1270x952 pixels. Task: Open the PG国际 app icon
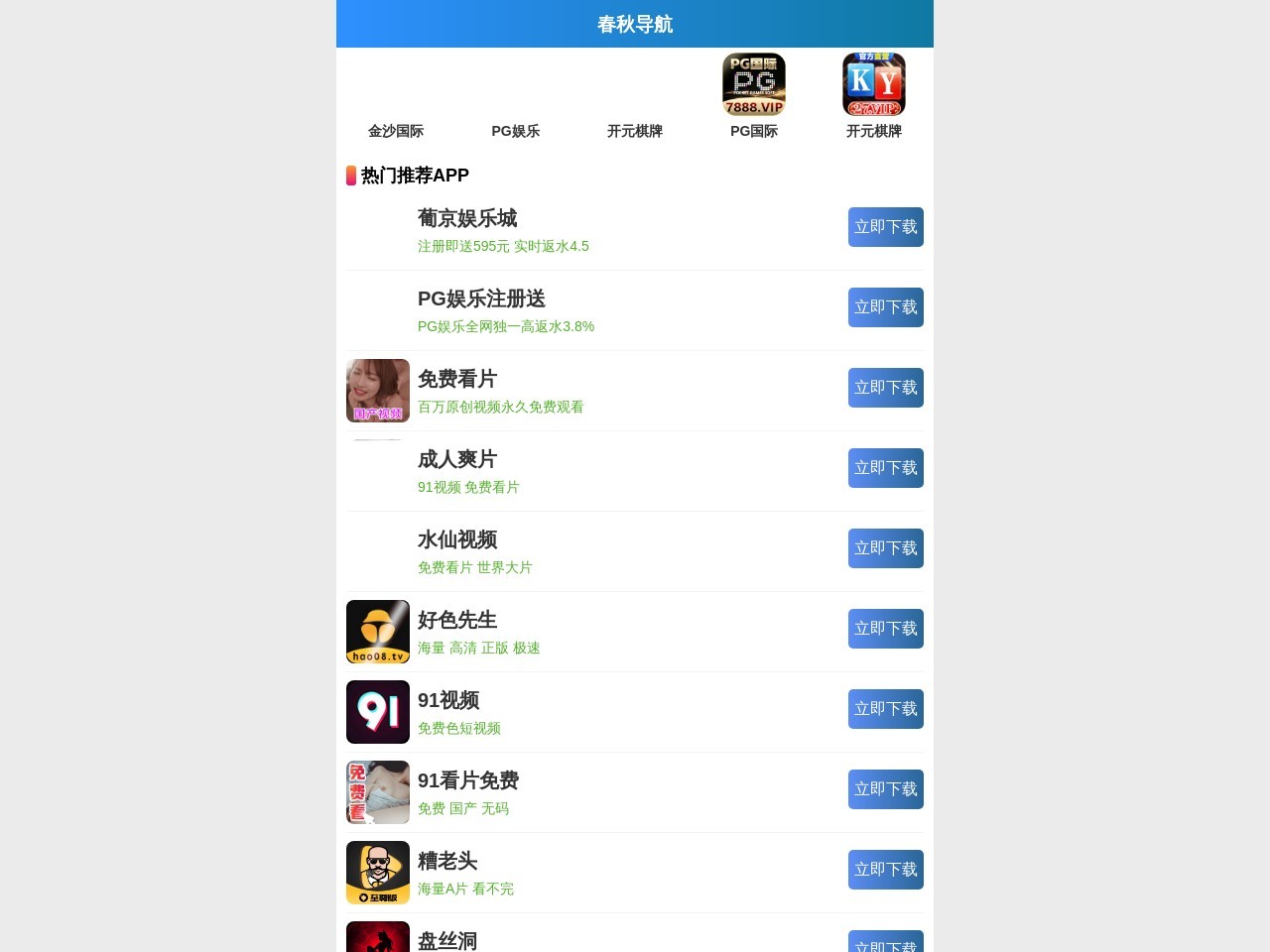pyautogui.click(x=754, y=85)
